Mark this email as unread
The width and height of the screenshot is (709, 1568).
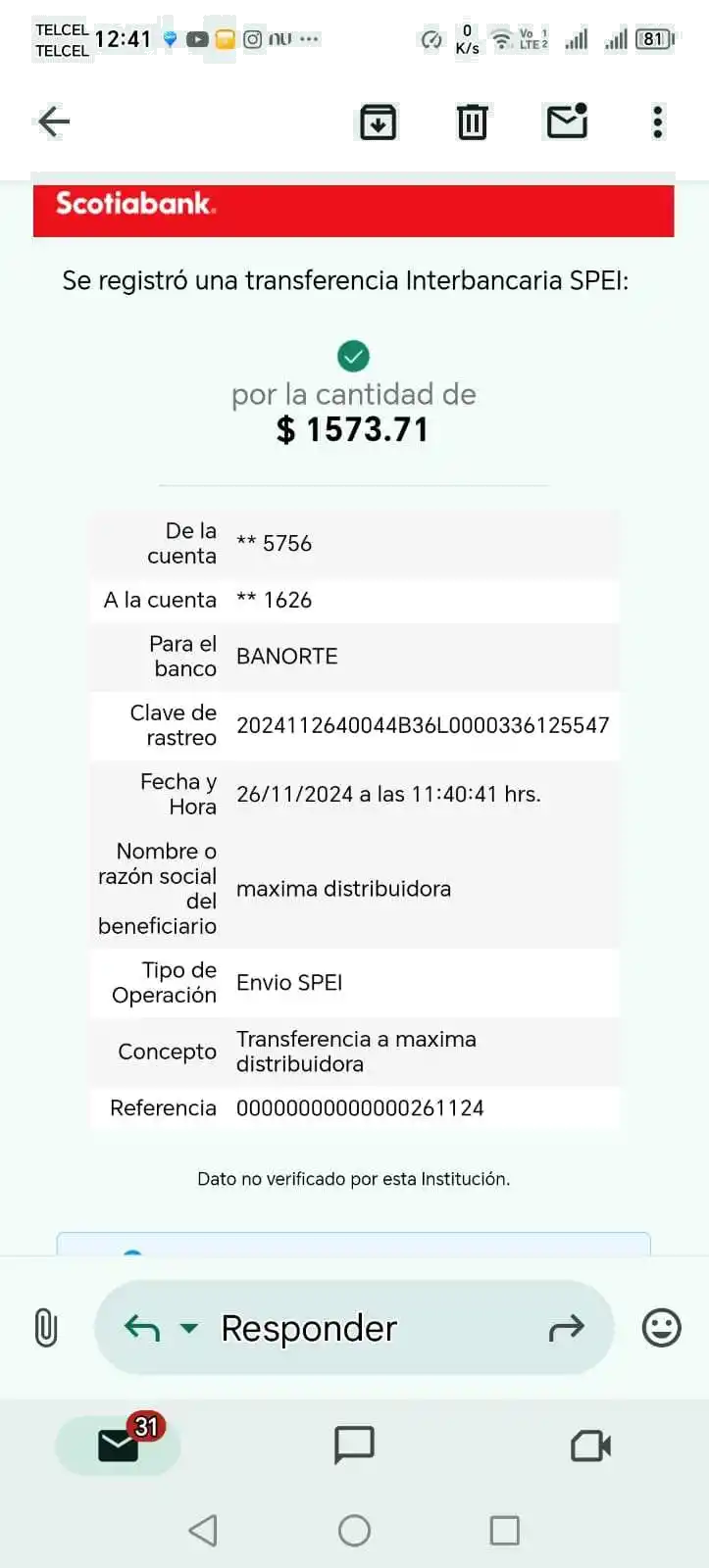point(565,122)
